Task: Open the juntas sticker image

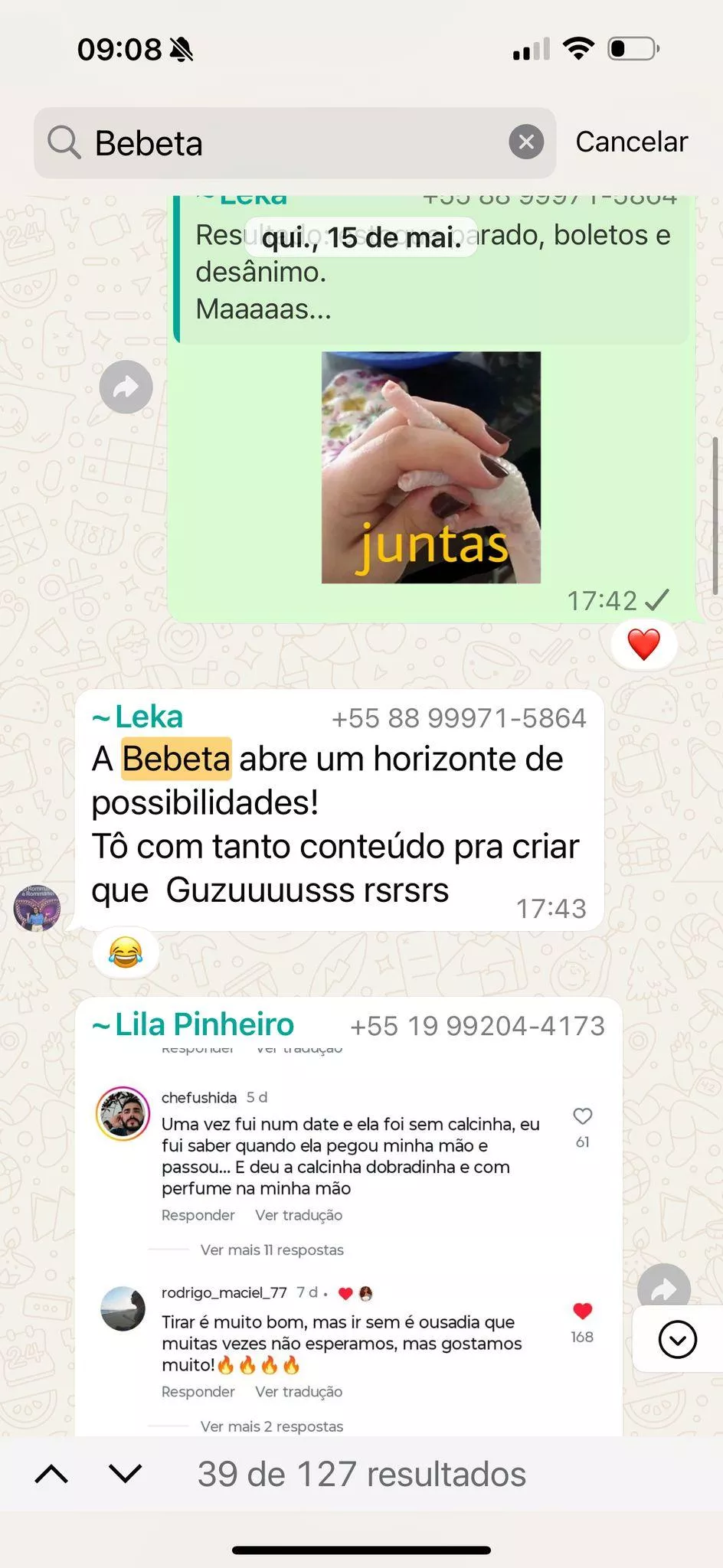Action: pos(431,467)
